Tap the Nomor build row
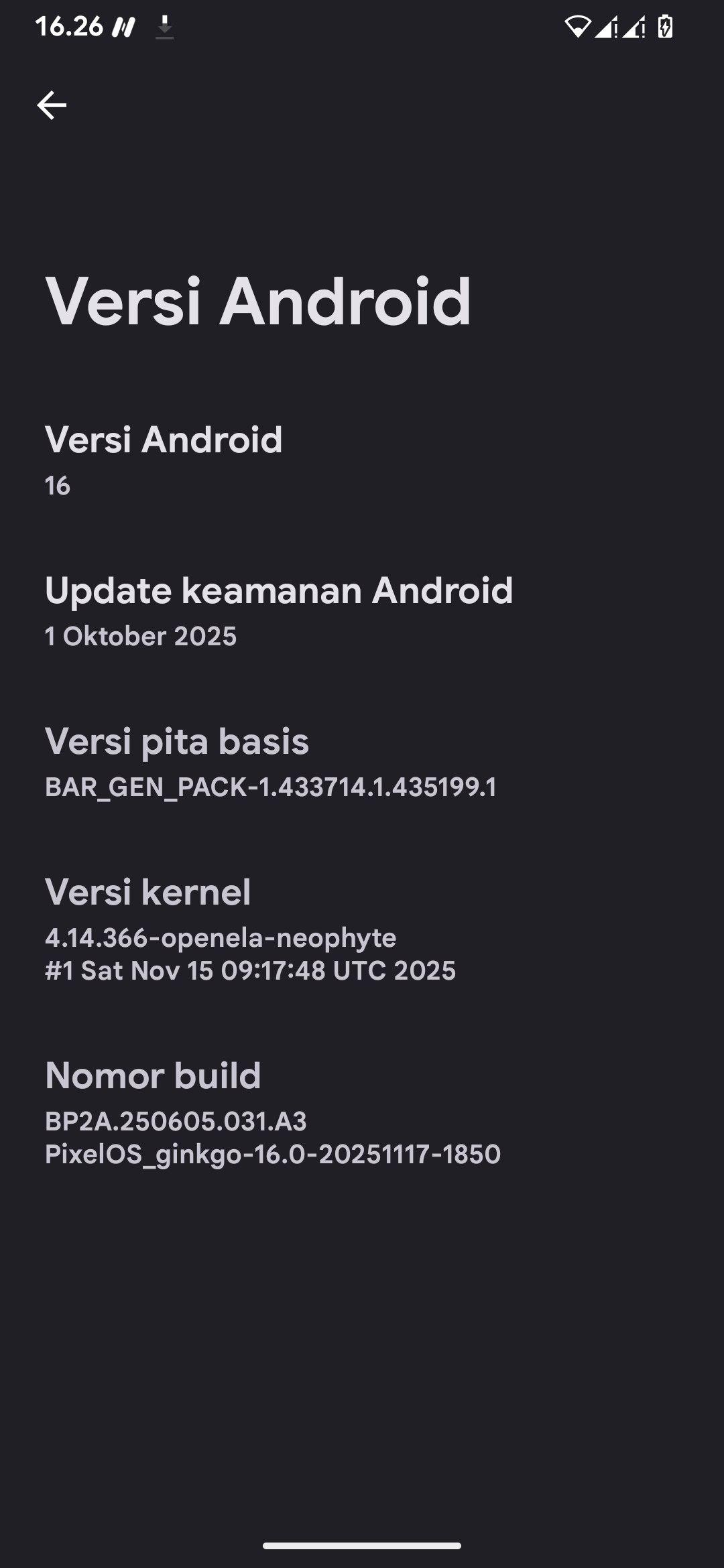 click(362, 1112)
